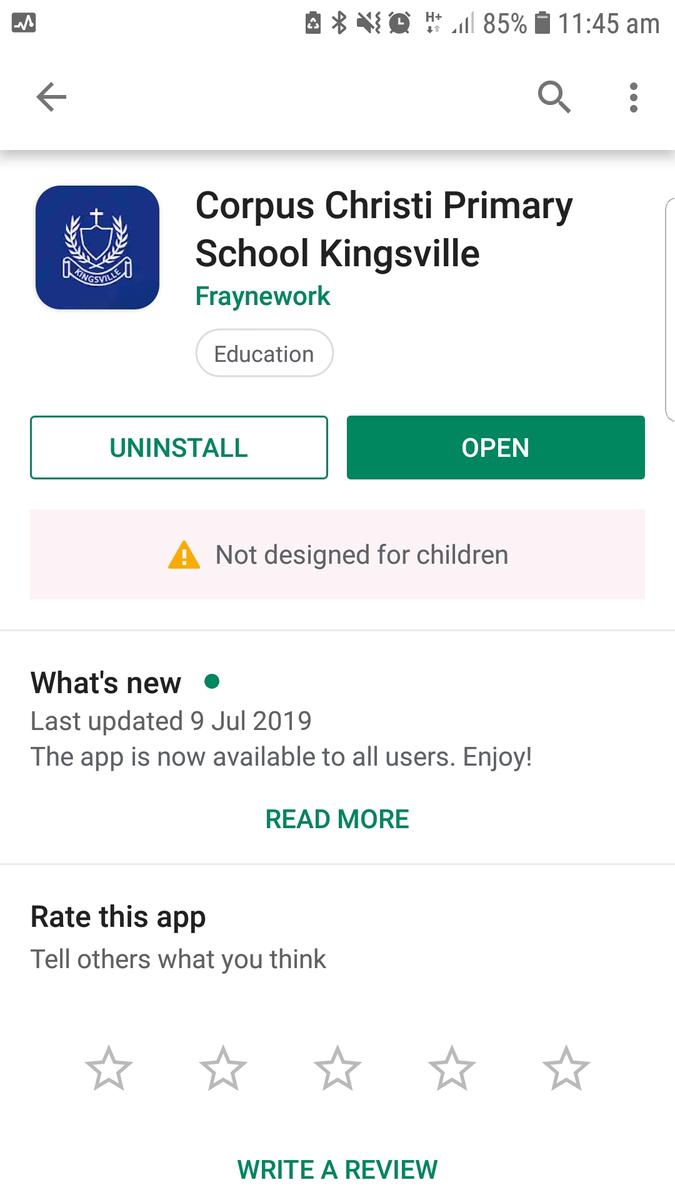Select the Education category chip
The height and width of the screenshot is (1200, 675).
(264, 354)
